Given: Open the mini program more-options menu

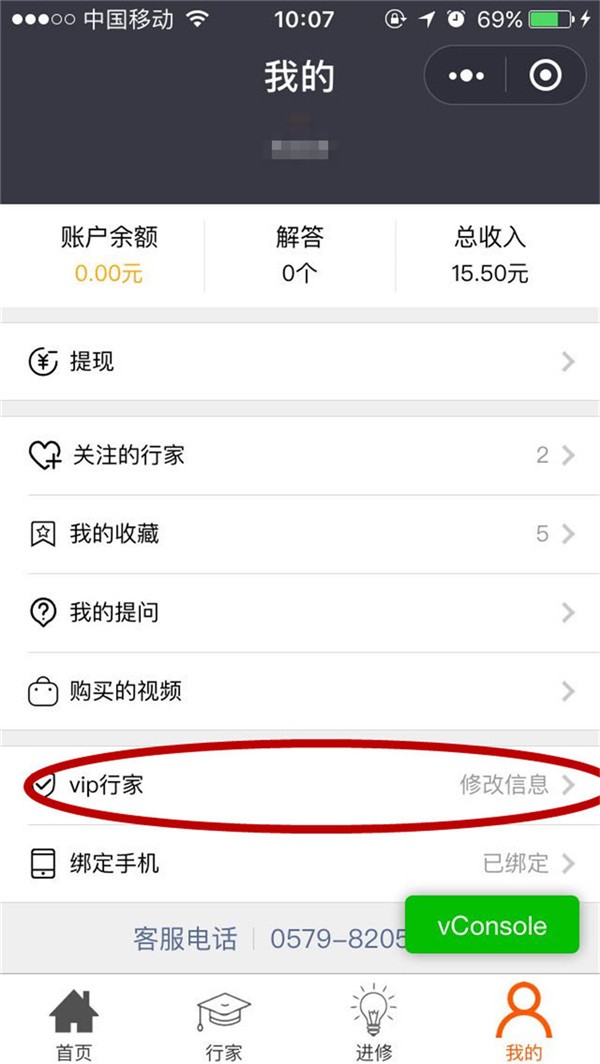Looking at the screenshot, I should (466, 76).
